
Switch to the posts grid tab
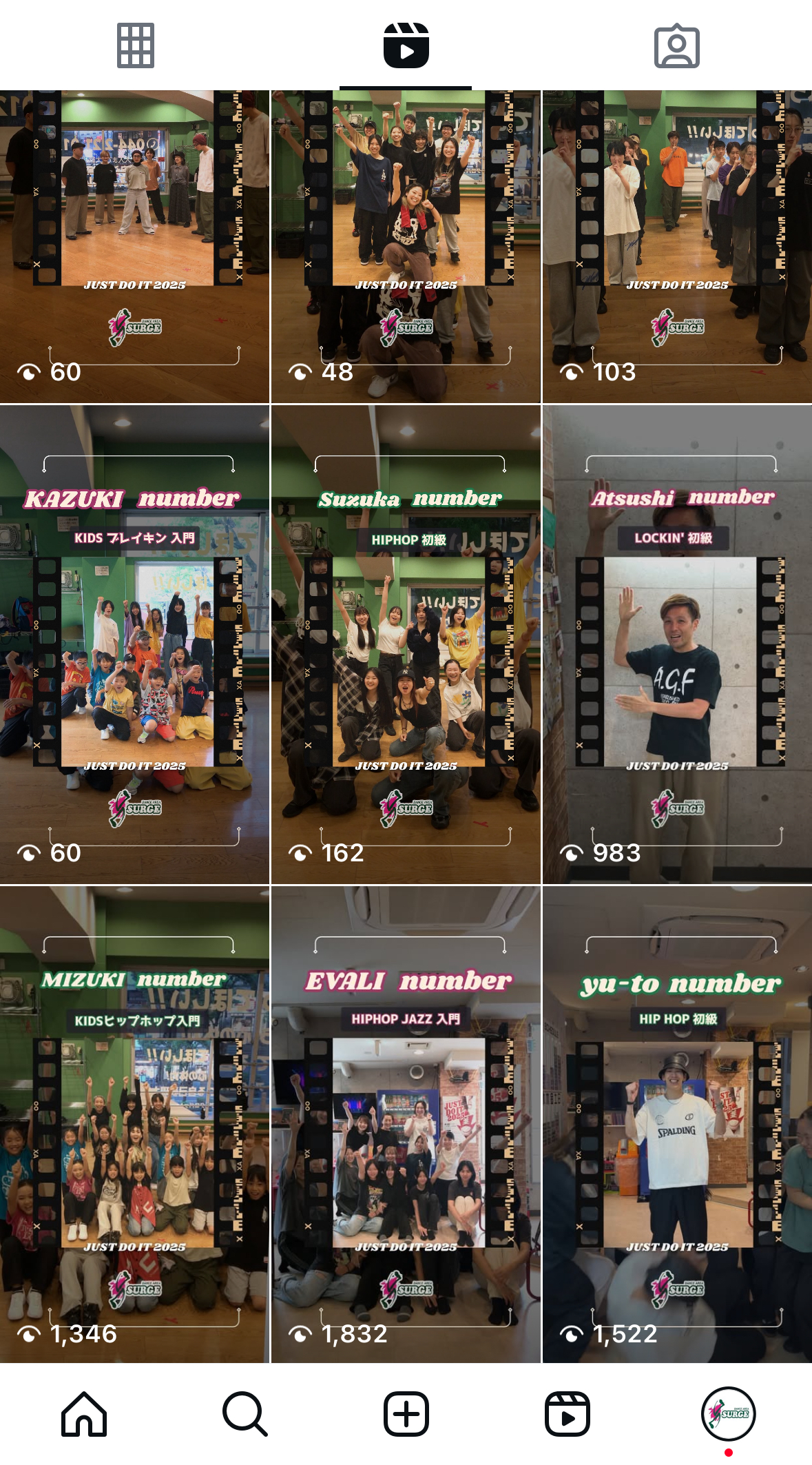point(135,45)
